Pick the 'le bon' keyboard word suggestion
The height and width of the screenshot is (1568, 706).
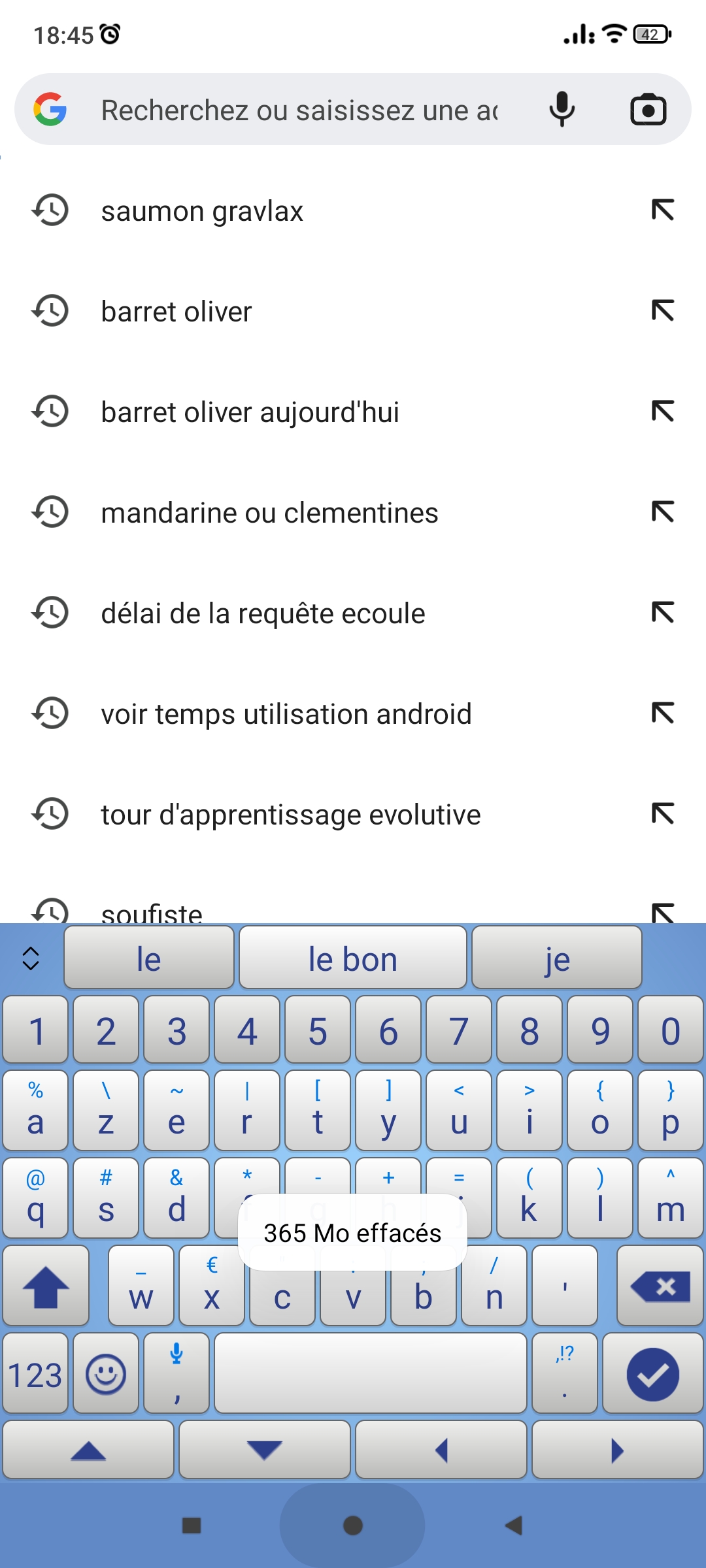[353, 958]
